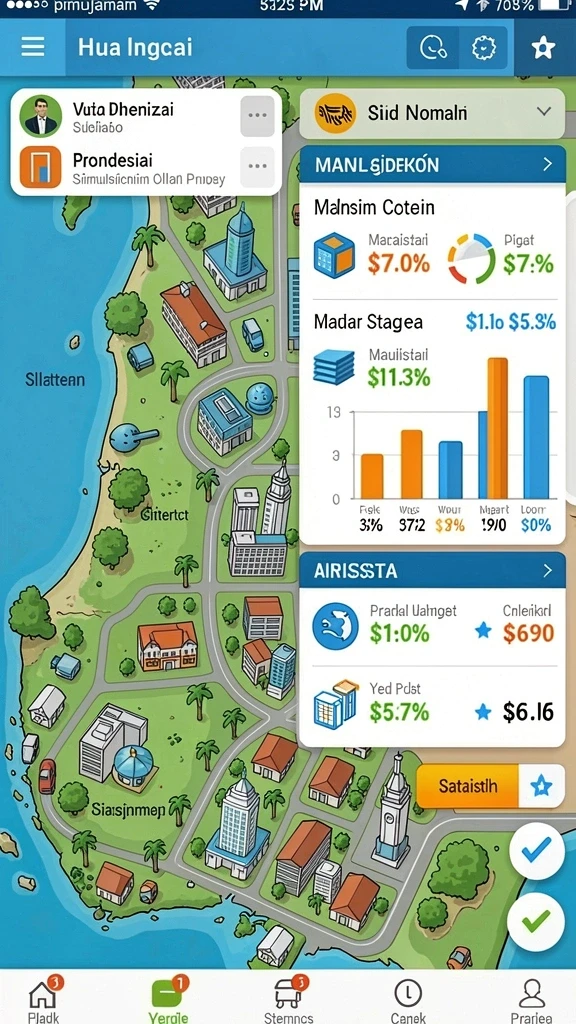Open the hamburger drawer menu

33,47
